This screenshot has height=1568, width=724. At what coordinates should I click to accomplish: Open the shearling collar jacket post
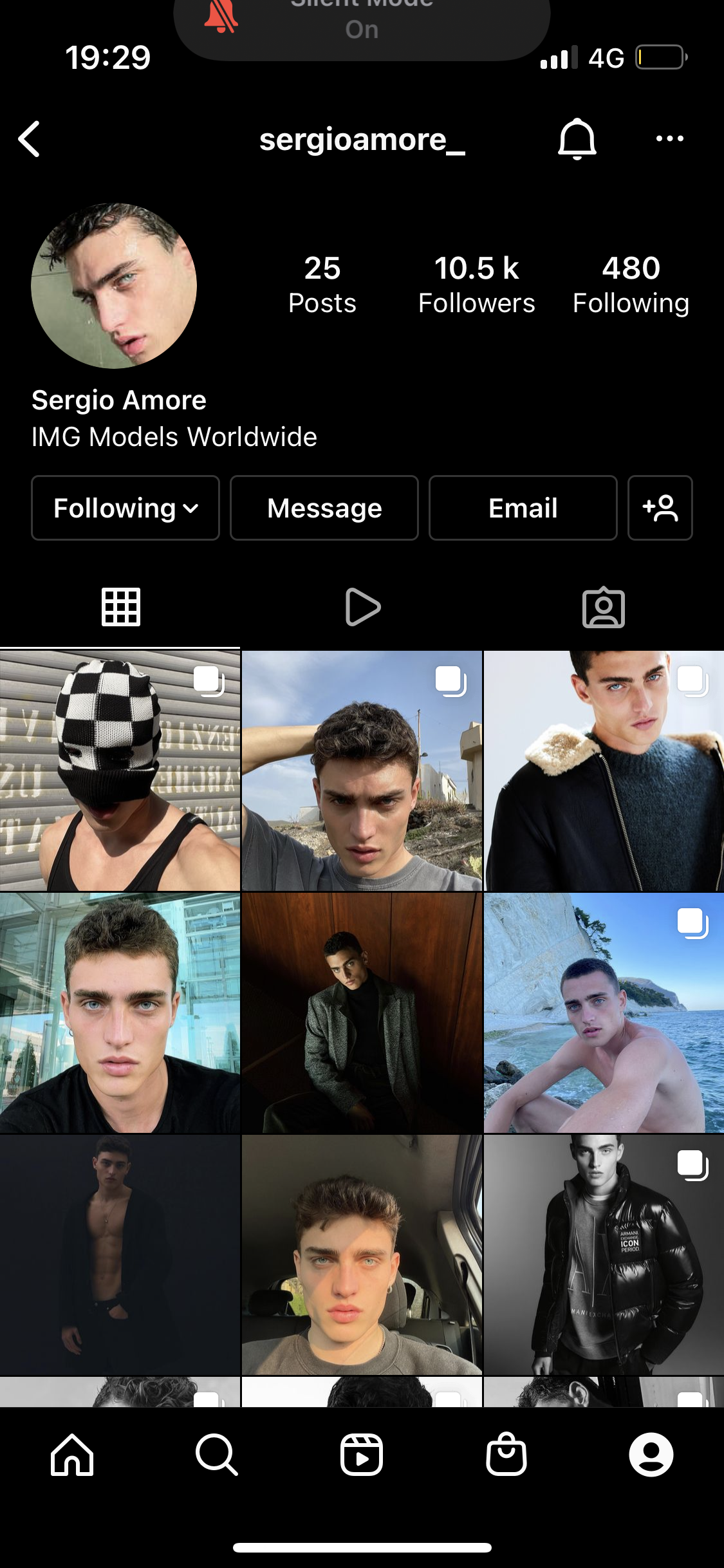click(604, 770)
